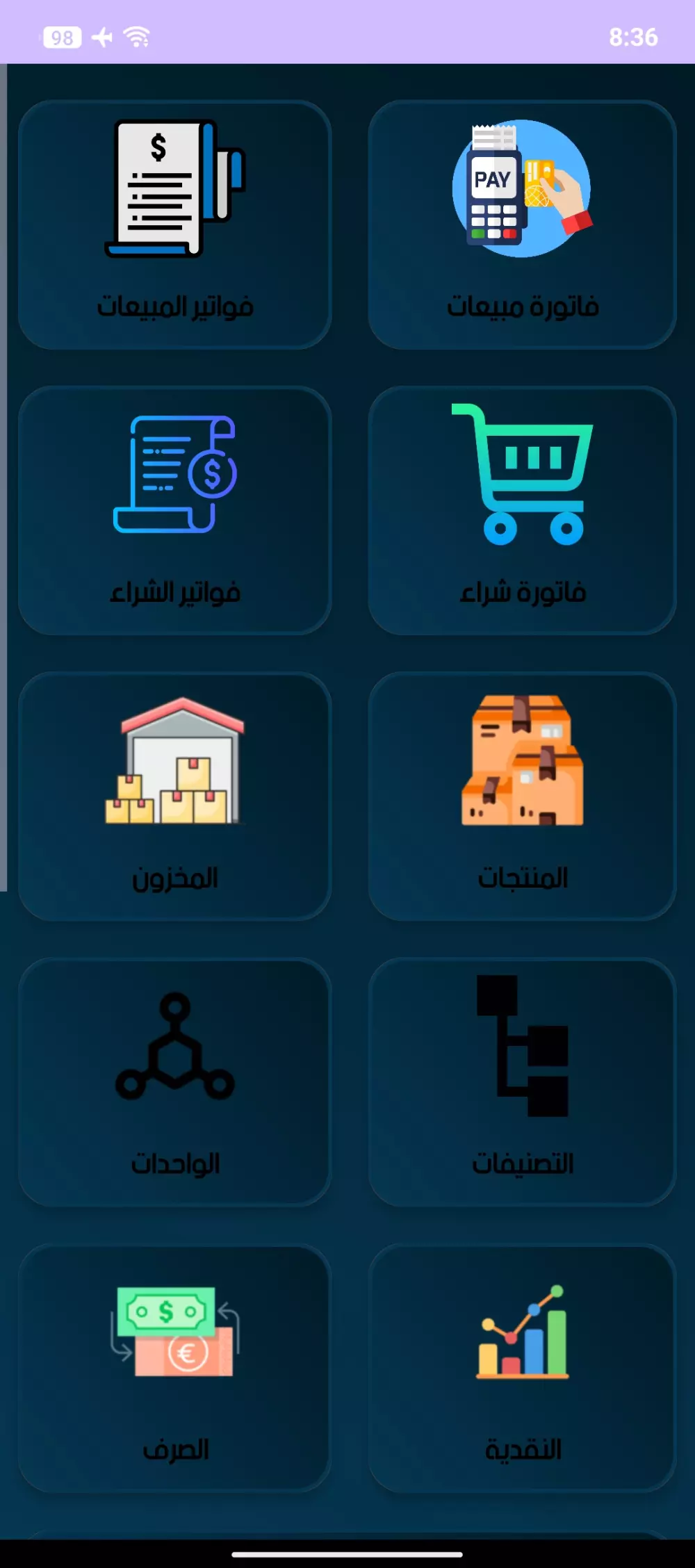Tap the النقدية cash card
Image resolution: width=695 pixels, height=1568 pixels.
522,1368
